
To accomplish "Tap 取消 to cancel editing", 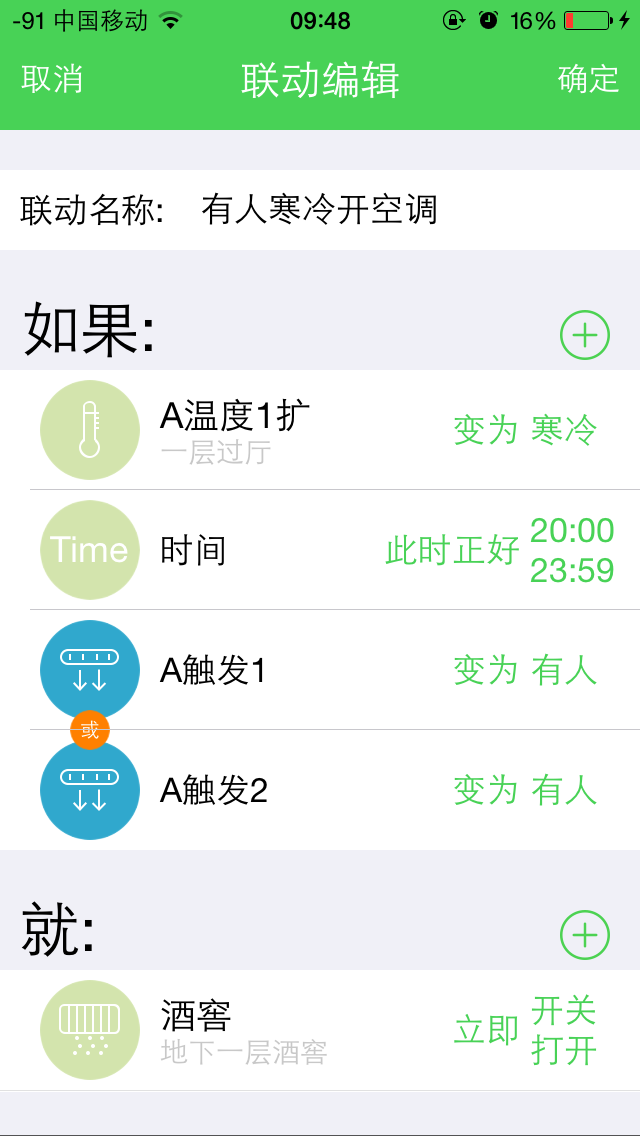I will 52,79.
